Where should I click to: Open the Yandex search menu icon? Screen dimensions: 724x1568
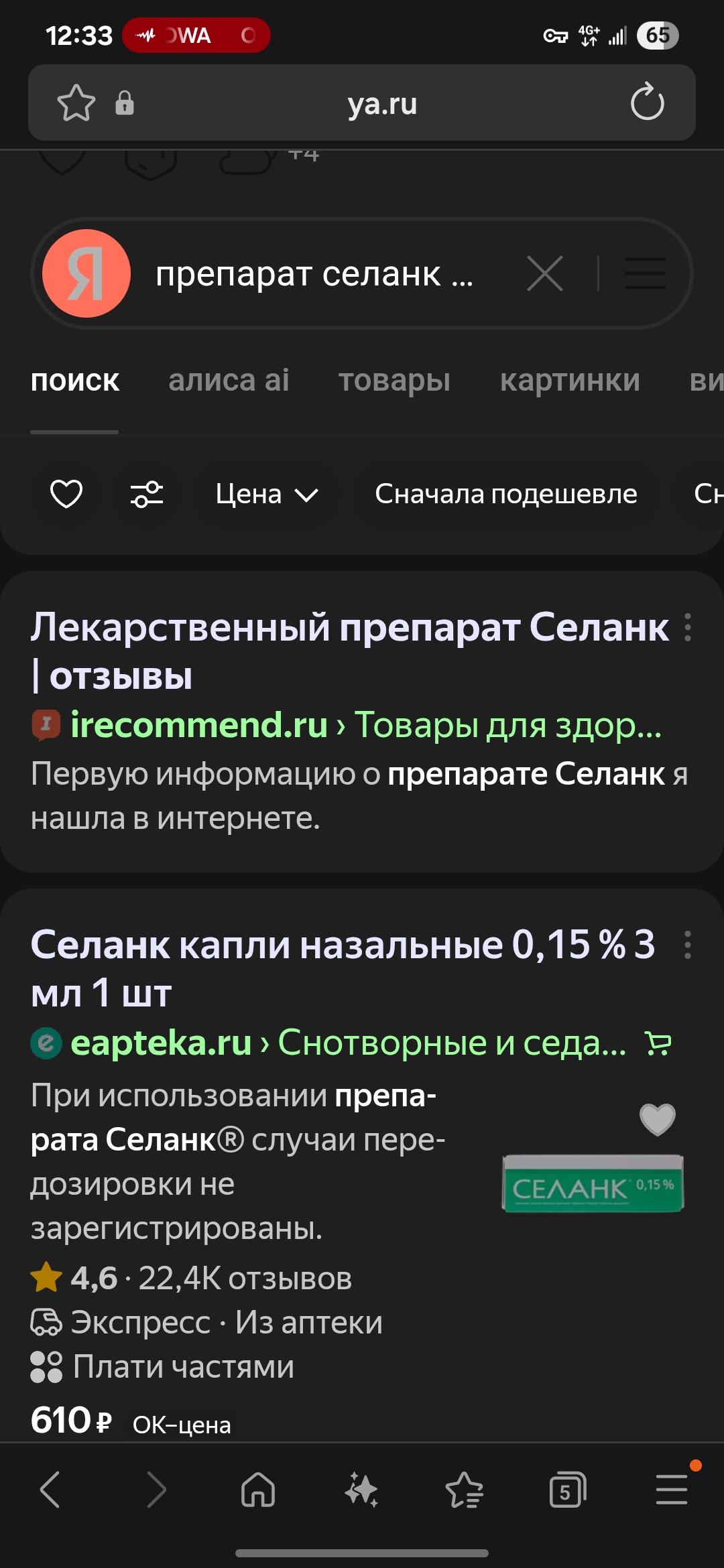coord(645,273)
